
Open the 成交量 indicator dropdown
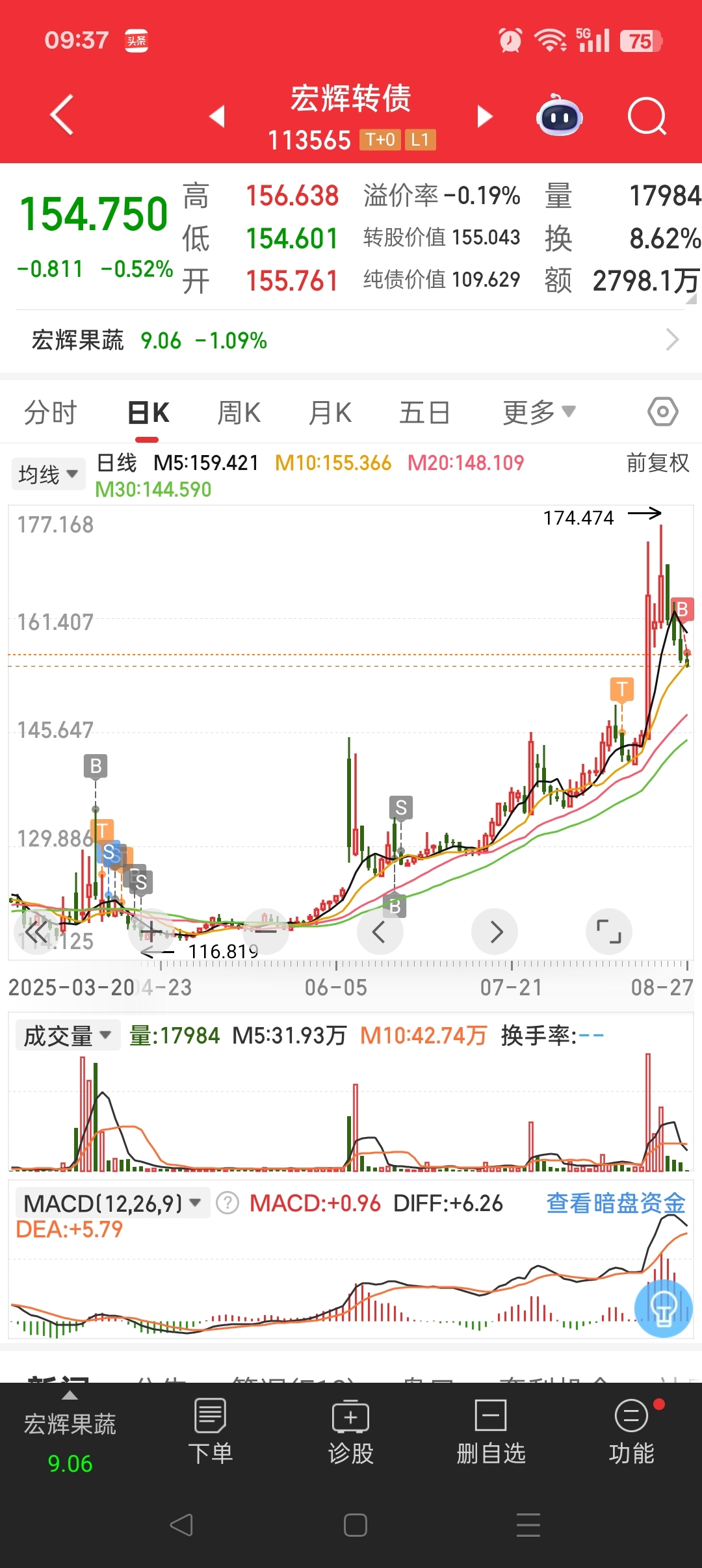click(68, 1036)
